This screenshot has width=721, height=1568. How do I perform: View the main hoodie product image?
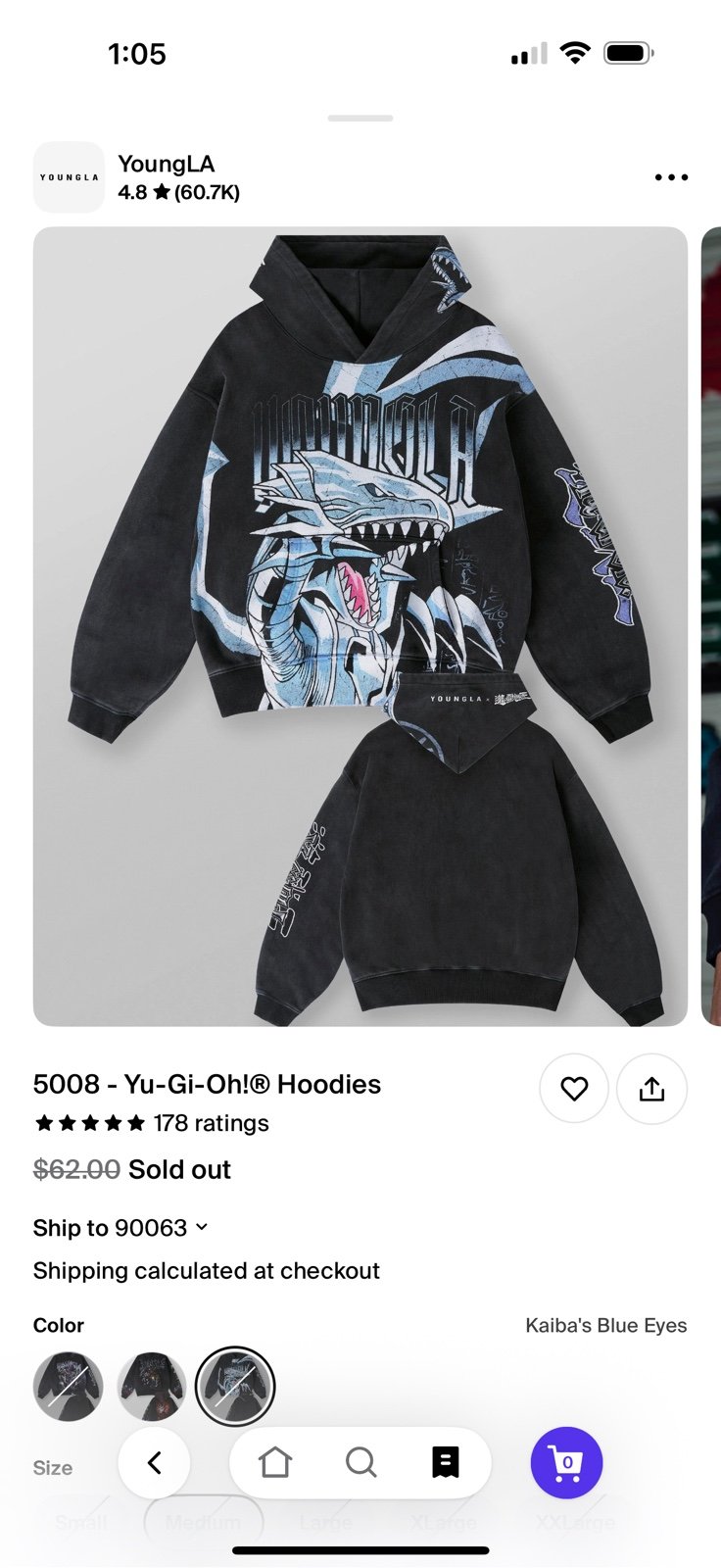[x=360, y=627]
